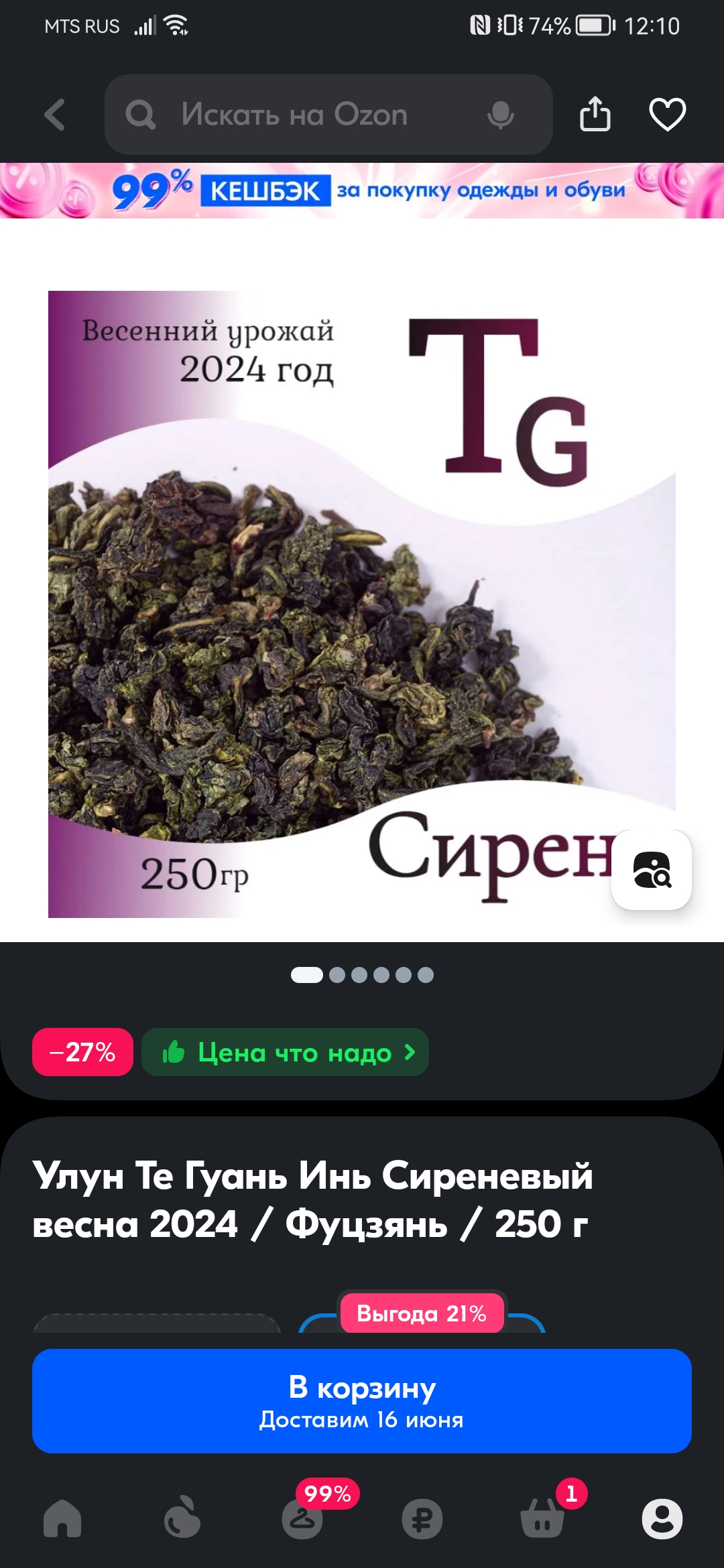
Task: Open the 99% cashback banner
Action: click(362, 190)
